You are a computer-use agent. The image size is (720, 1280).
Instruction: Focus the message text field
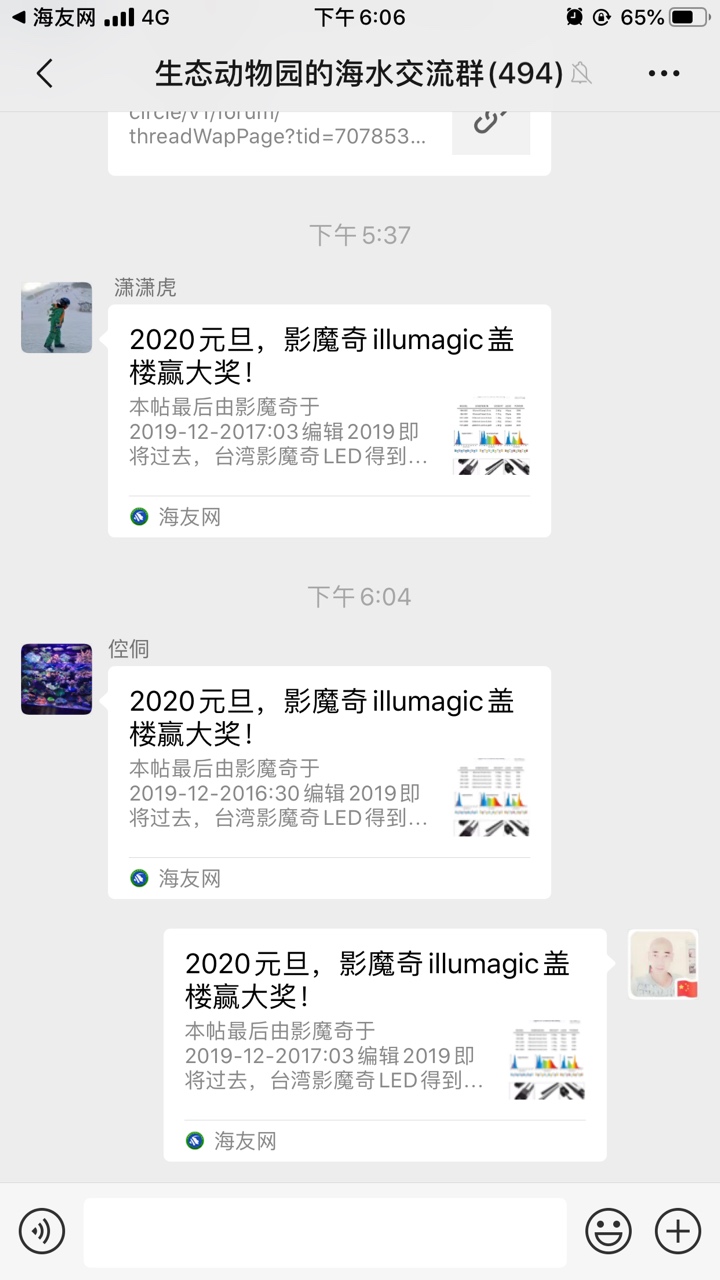[x=324, y=1231]
